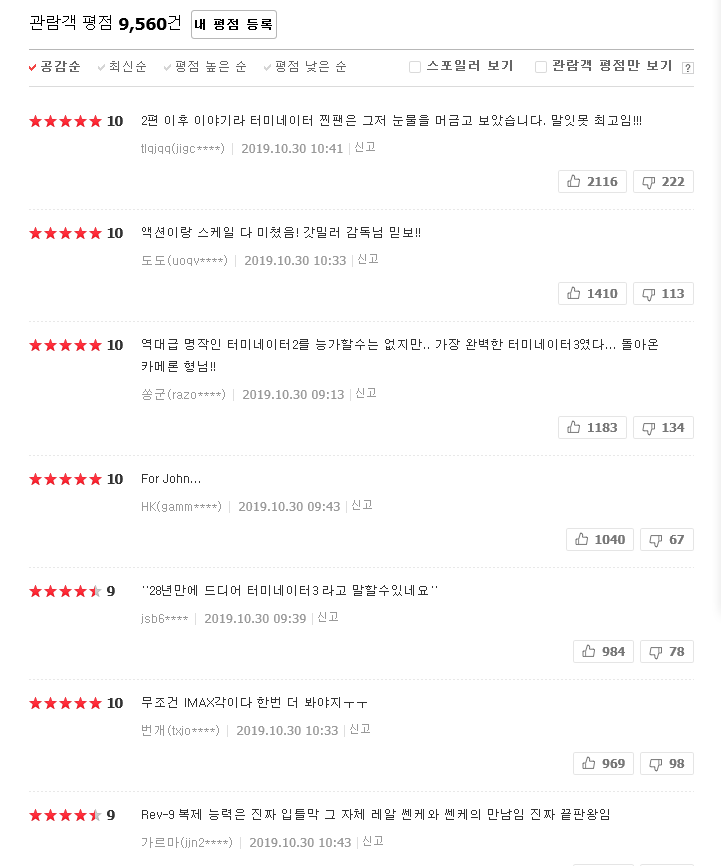Enable the 스포일러 보기 checkbox
The image size is (721, 866).
(x=415, y=67)
